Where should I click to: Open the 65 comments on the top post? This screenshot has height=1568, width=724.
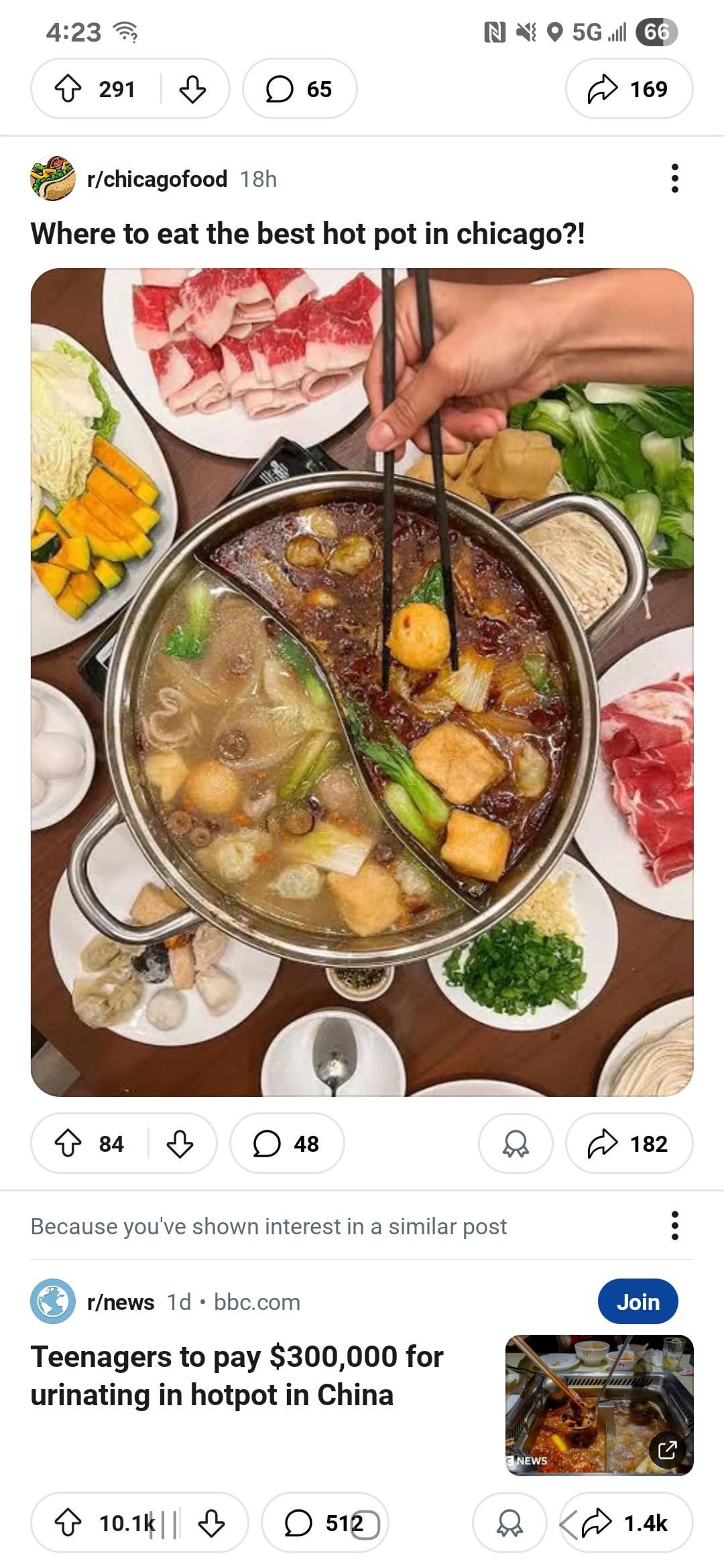(x=299, y=89)
